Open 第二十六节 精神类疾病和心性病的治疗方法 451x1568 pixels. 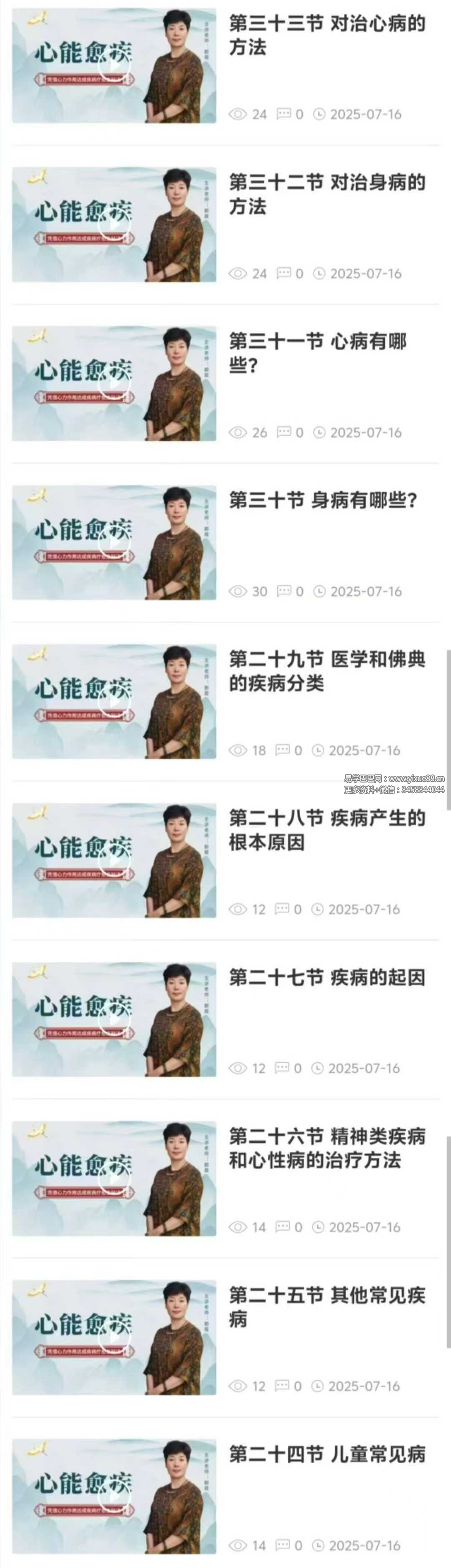(x=326, y=1148)
